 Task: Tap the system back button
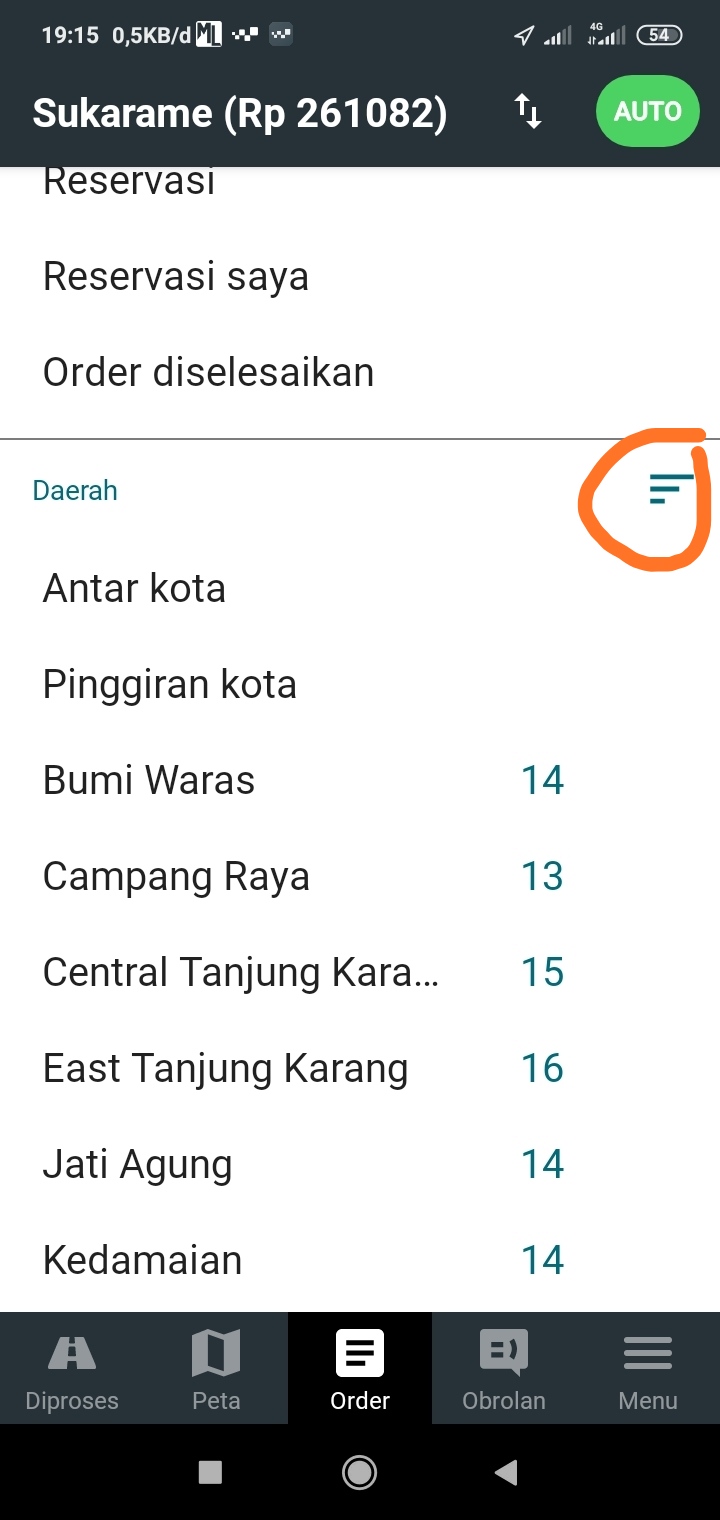(x=507, y=1471)
